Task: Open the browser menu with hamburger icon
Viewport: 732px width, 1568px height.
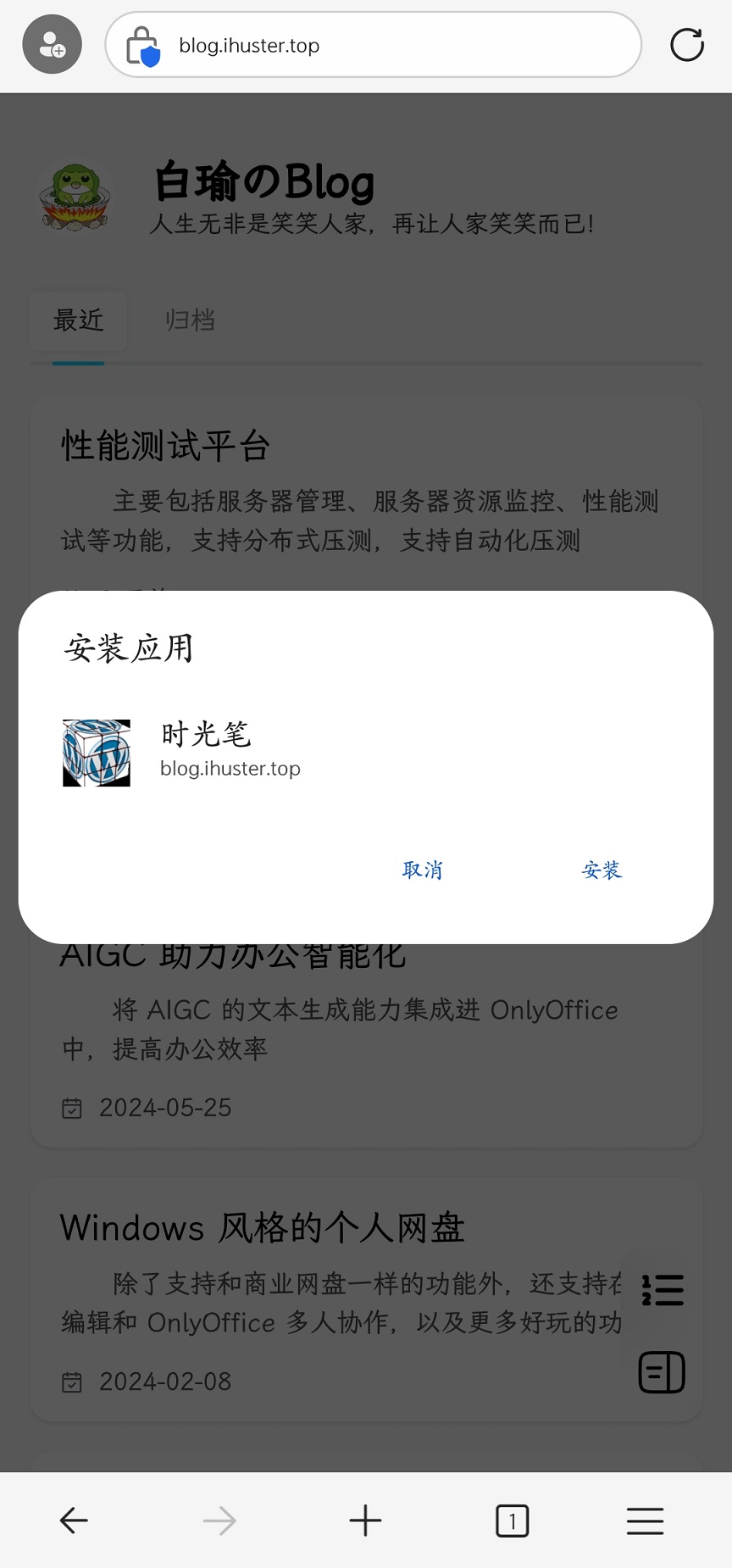Action: pos(645,1520)
